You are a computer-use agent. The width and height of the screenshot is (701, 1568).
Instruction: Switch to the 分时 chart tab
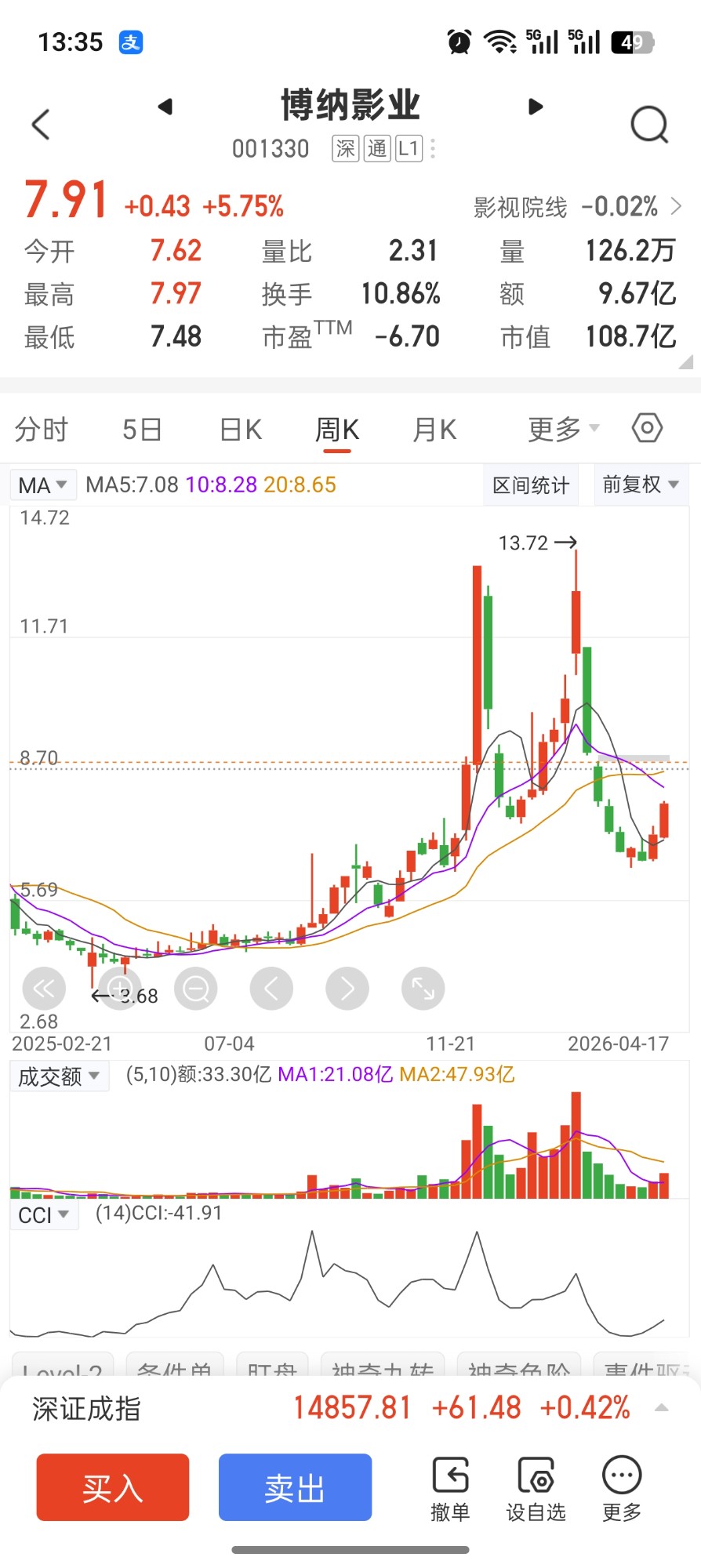point(42,430)
